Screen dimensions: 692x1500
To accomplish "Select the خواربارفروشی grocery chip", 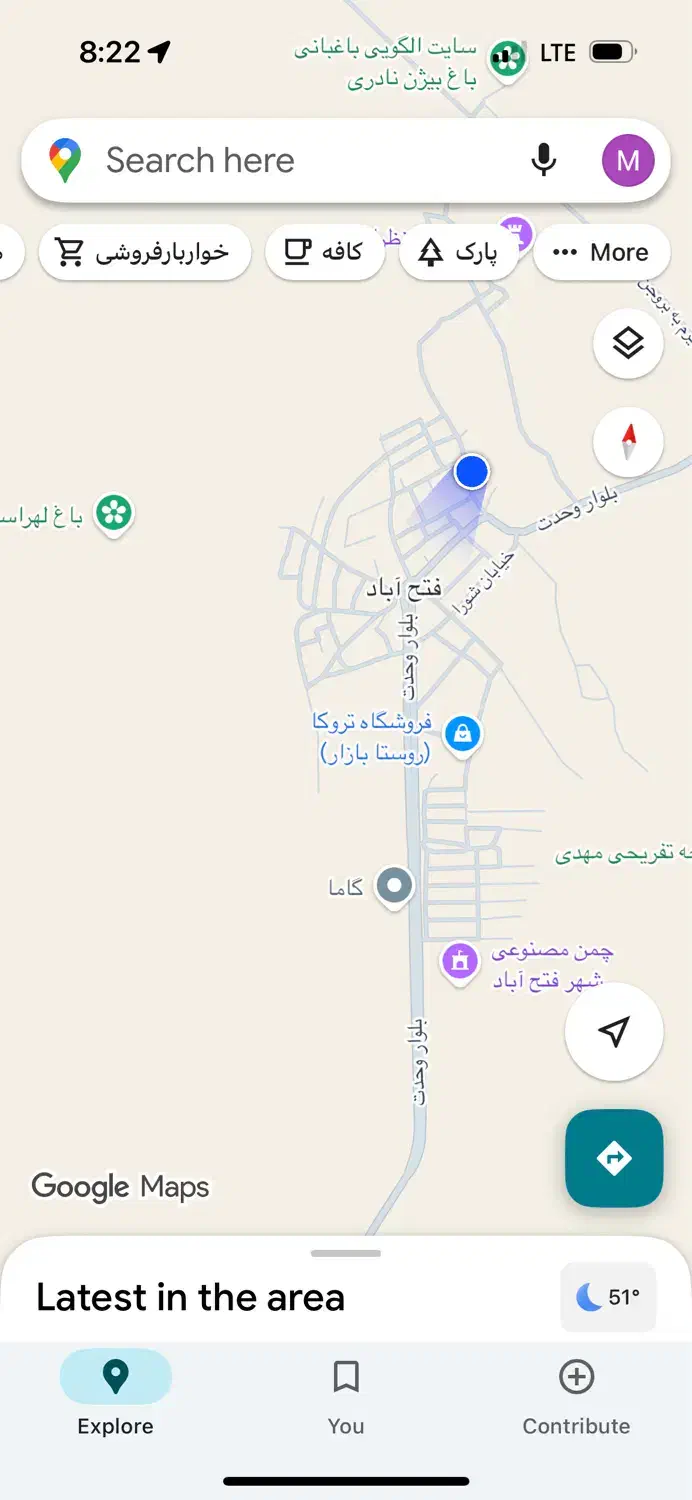I will (x=145, y=253).
